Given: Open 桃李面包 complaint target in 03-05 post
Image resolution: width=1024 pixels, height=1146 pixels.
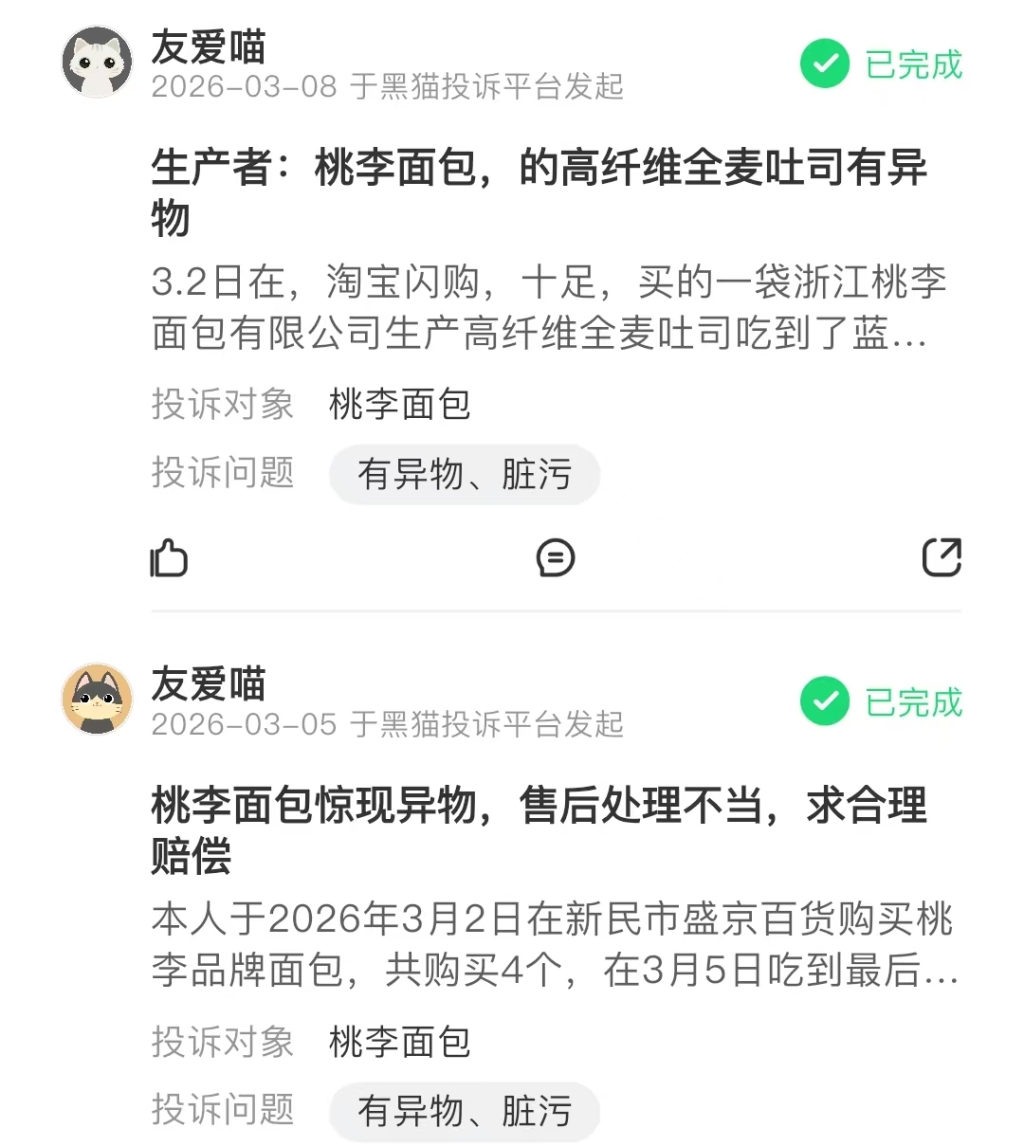Looking at the screenshot, I should tap(400, 1043).
